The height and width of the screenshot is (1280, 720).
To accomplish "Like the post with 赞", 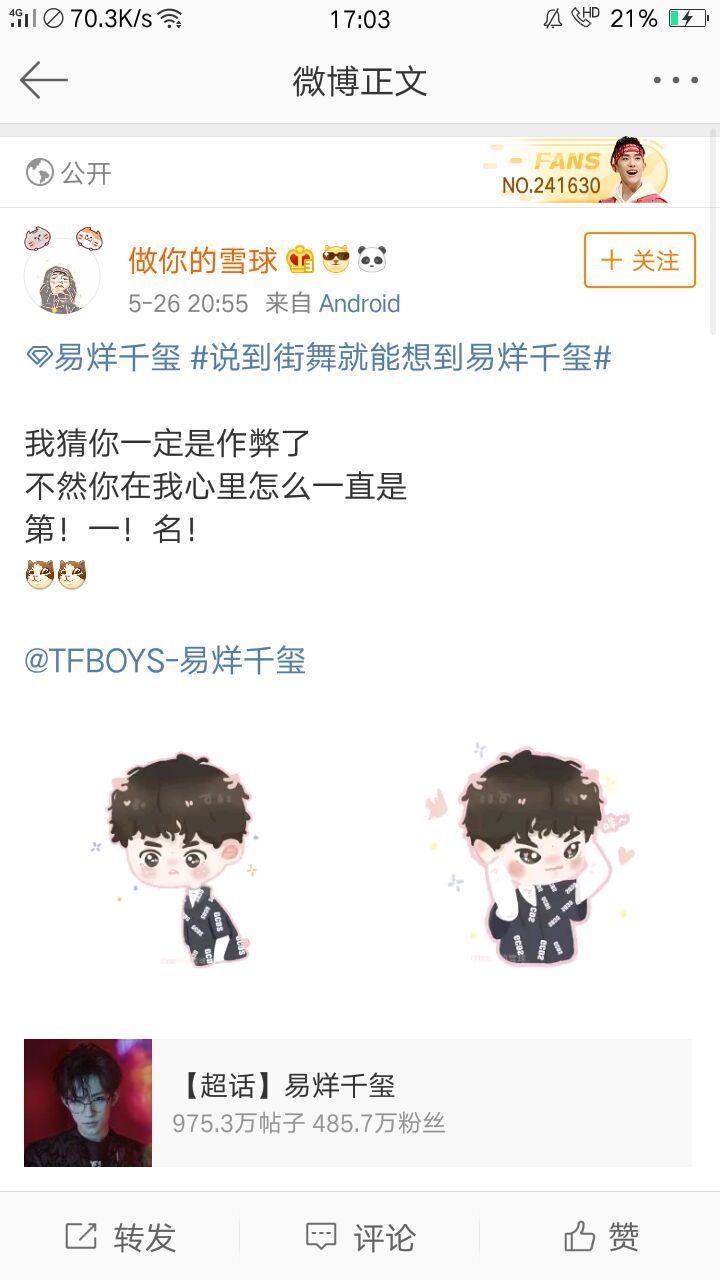I will pos(600,1237).
